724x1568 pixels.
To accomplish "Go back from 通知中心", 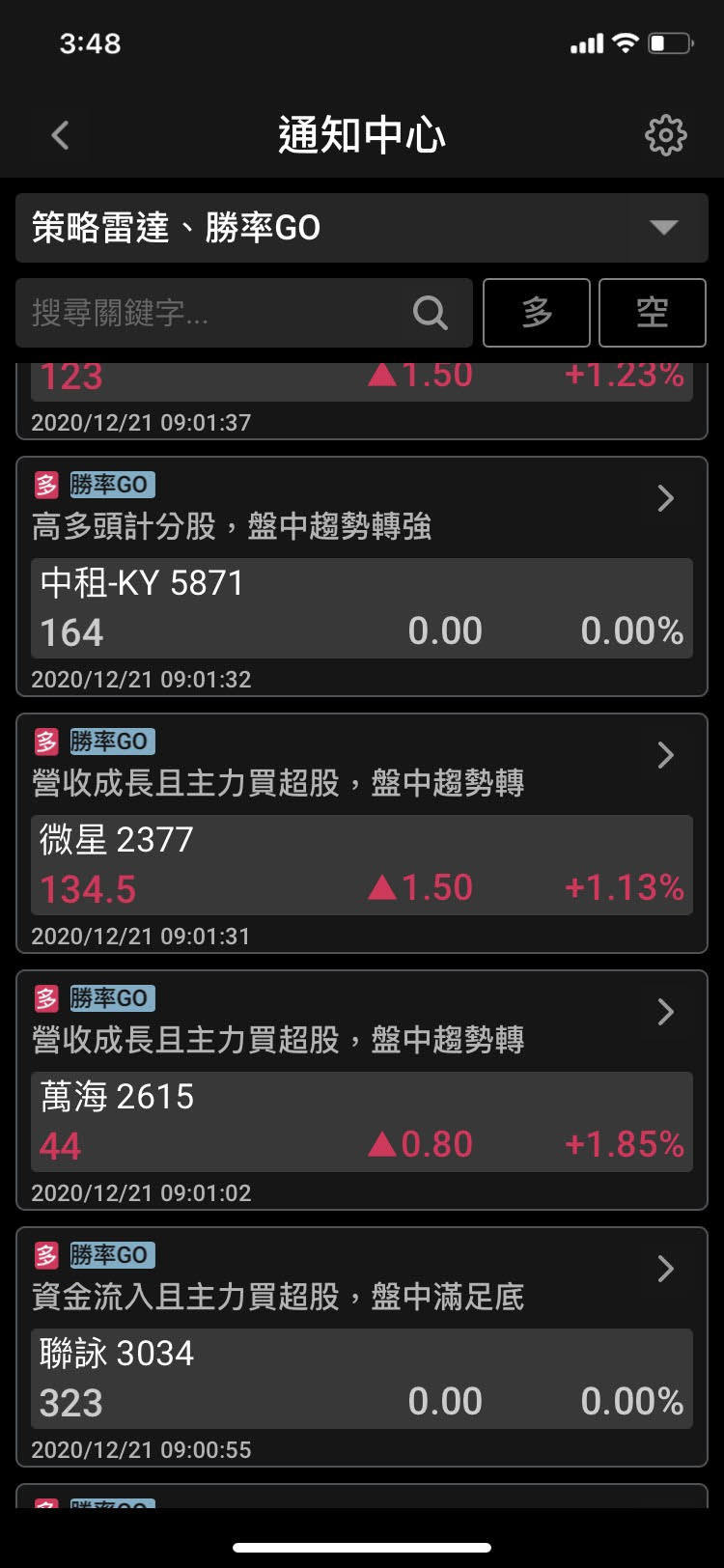I will pyautogui.click(x=60, y=135).
